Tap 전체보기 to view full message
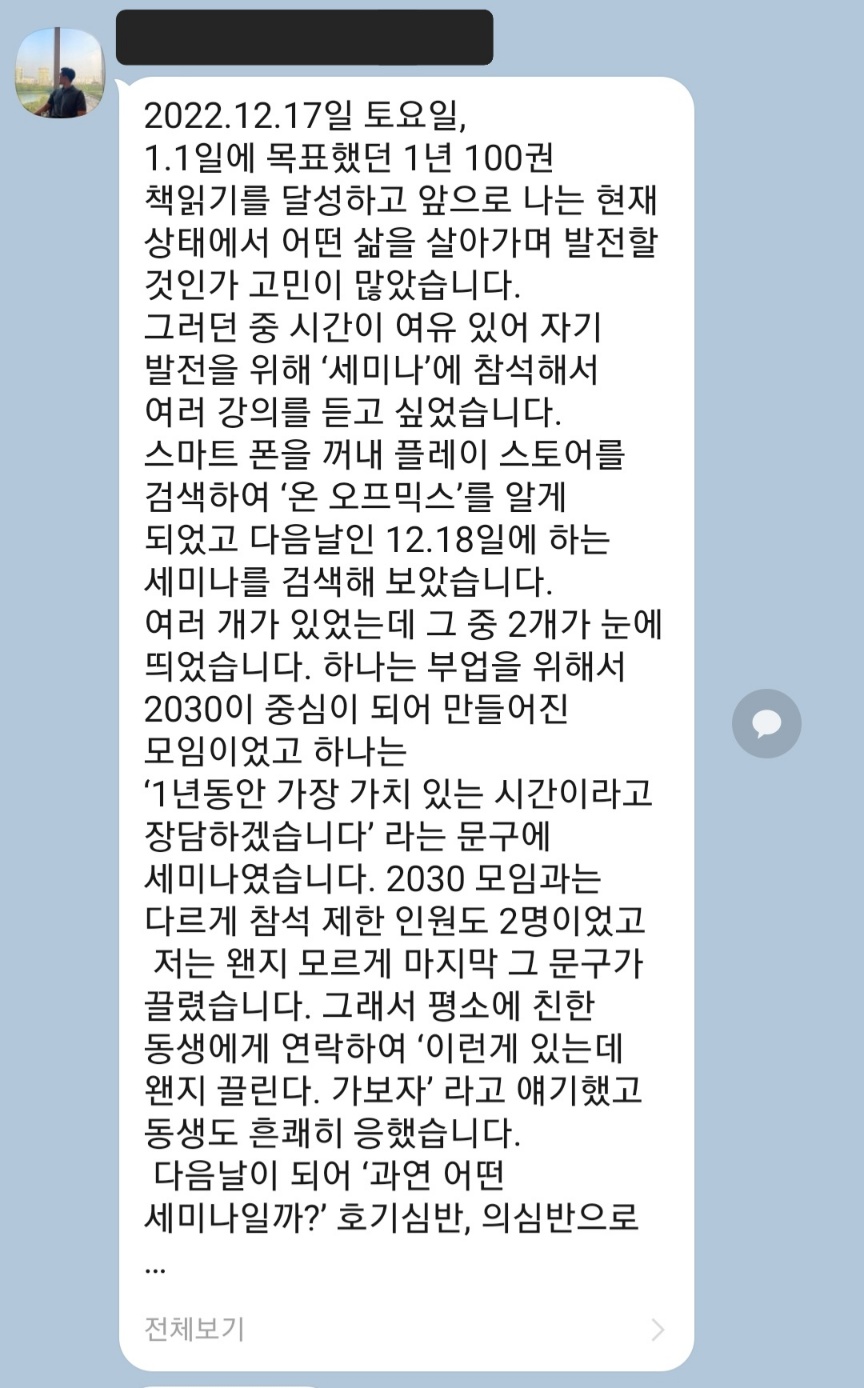 point(195,1329)
